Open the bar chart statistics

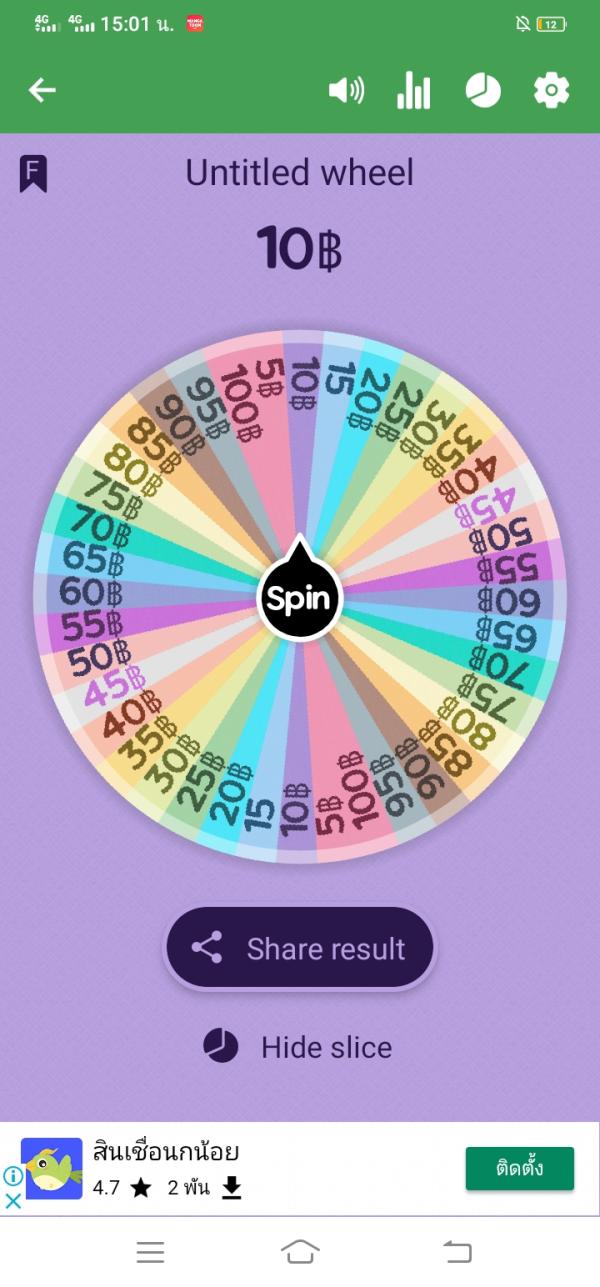tap(413, 91)
